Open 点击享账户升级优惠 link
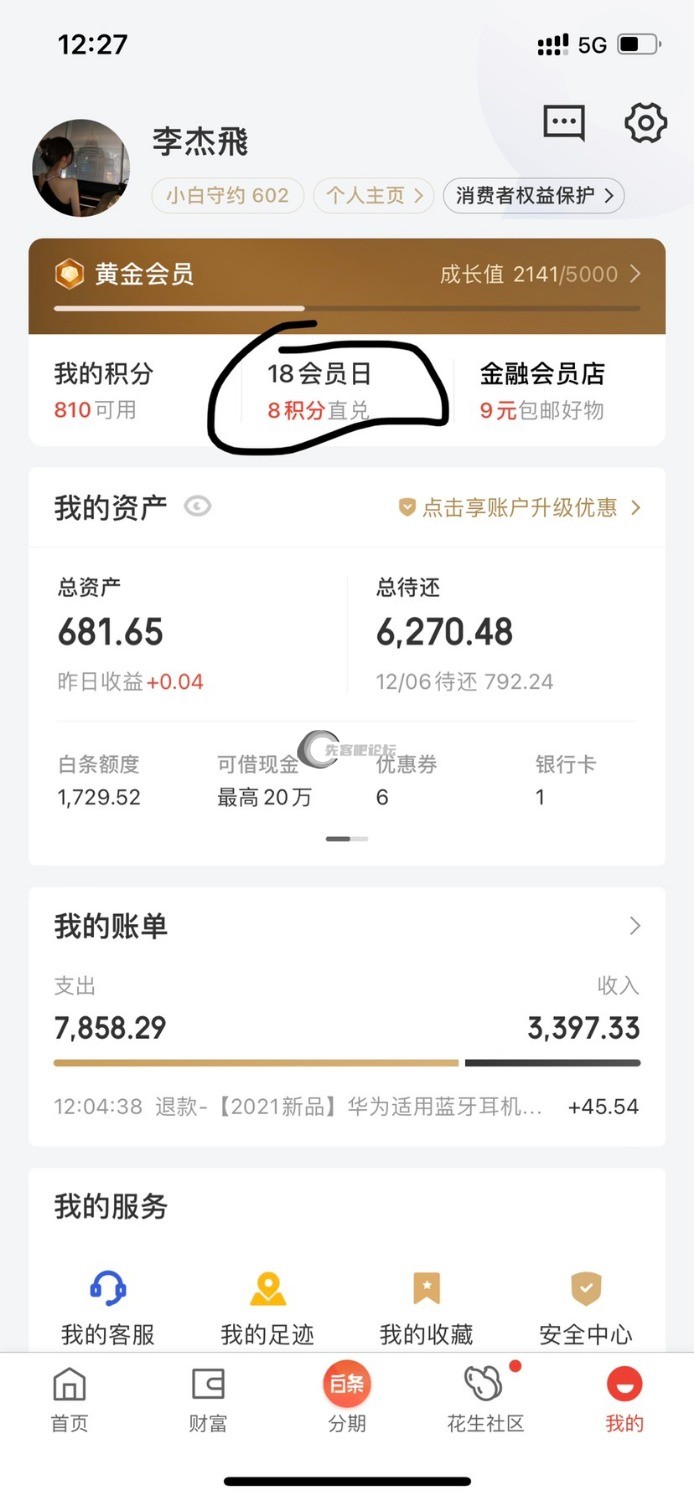Image resolution: width=694 pixels, height=1500 pixels. 520,507
